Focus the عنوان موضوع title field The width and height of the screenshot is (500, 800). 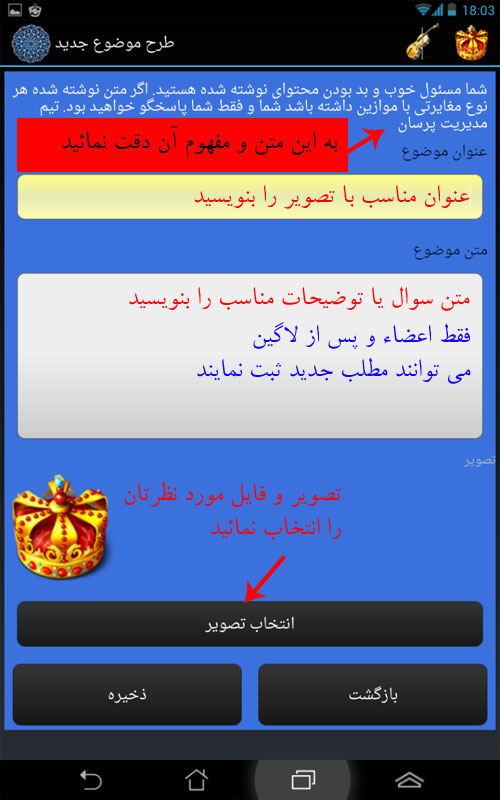250,197
